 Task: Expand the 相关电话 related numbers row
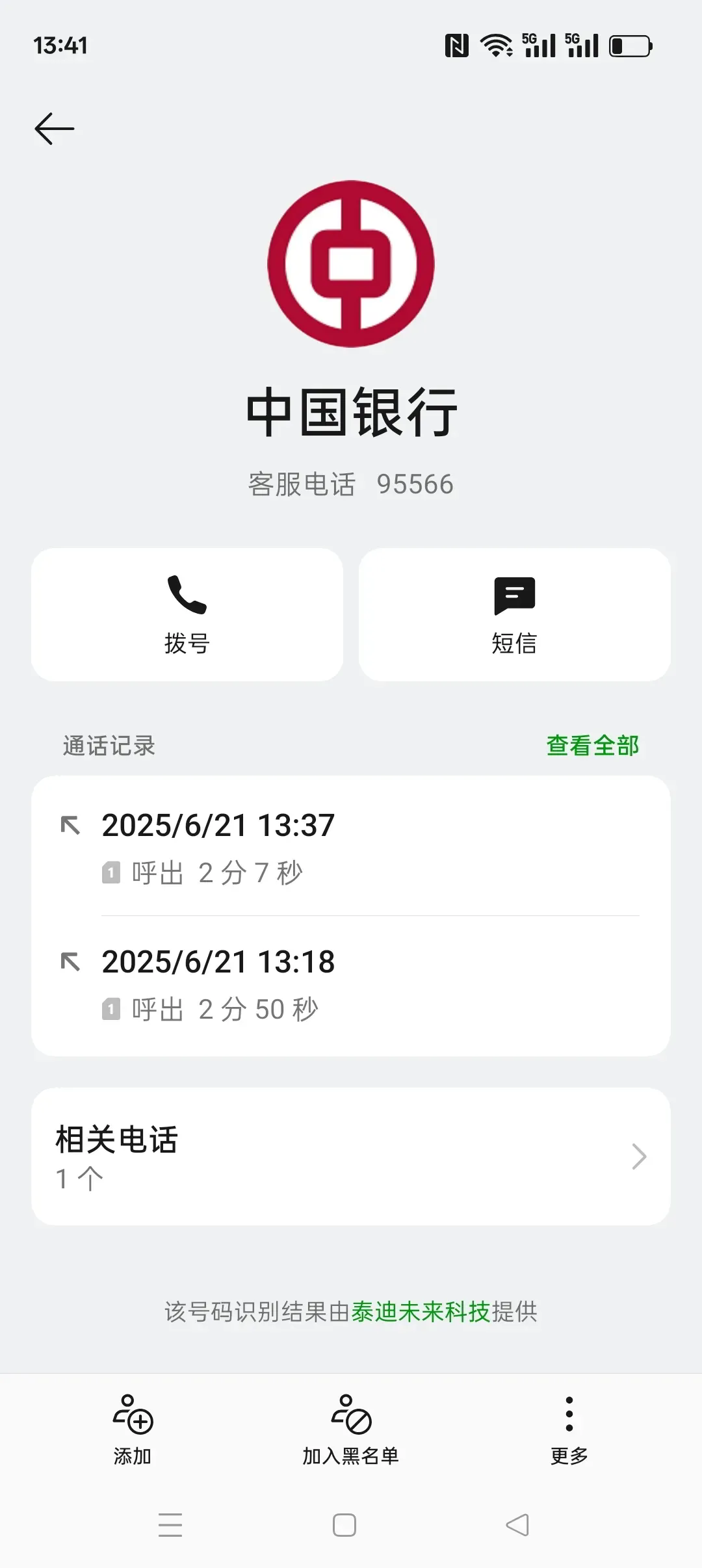tap(351, 1156)
